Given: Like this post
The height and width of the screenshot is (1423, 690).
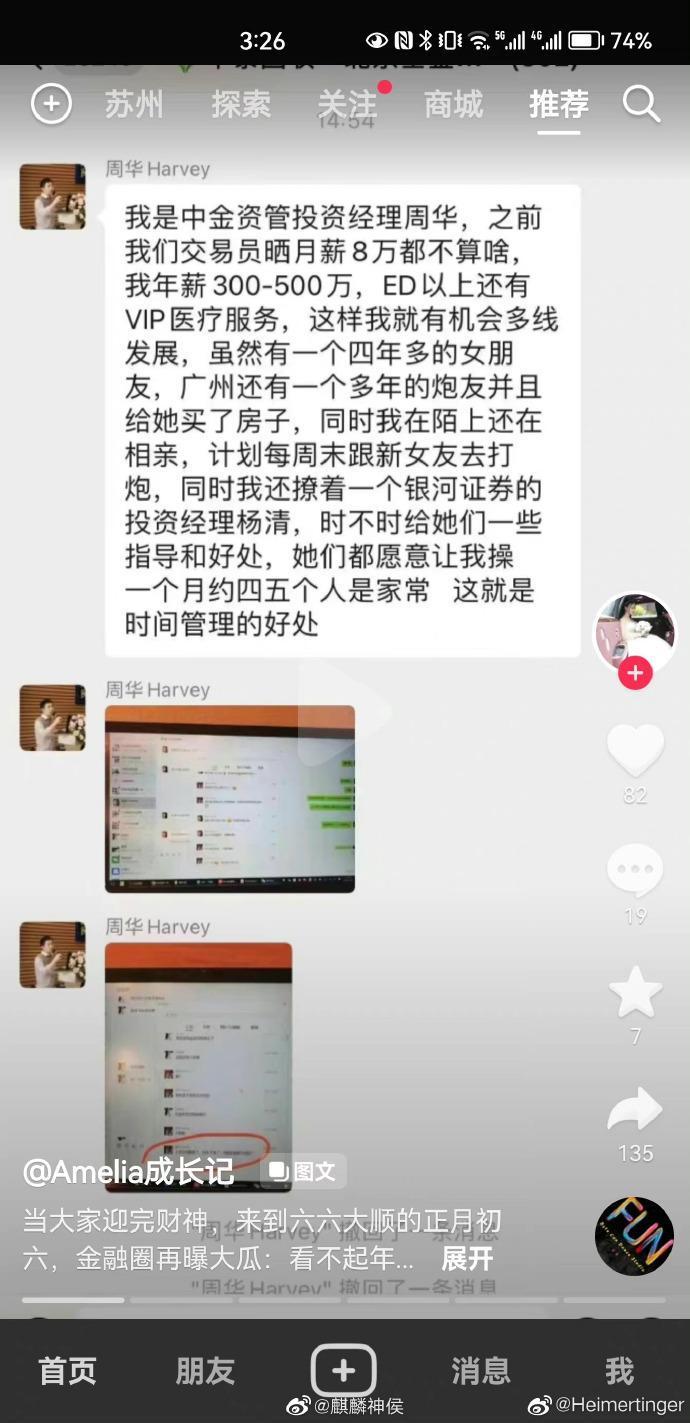Looking at the screenshot, I should [x=635, y=751].
